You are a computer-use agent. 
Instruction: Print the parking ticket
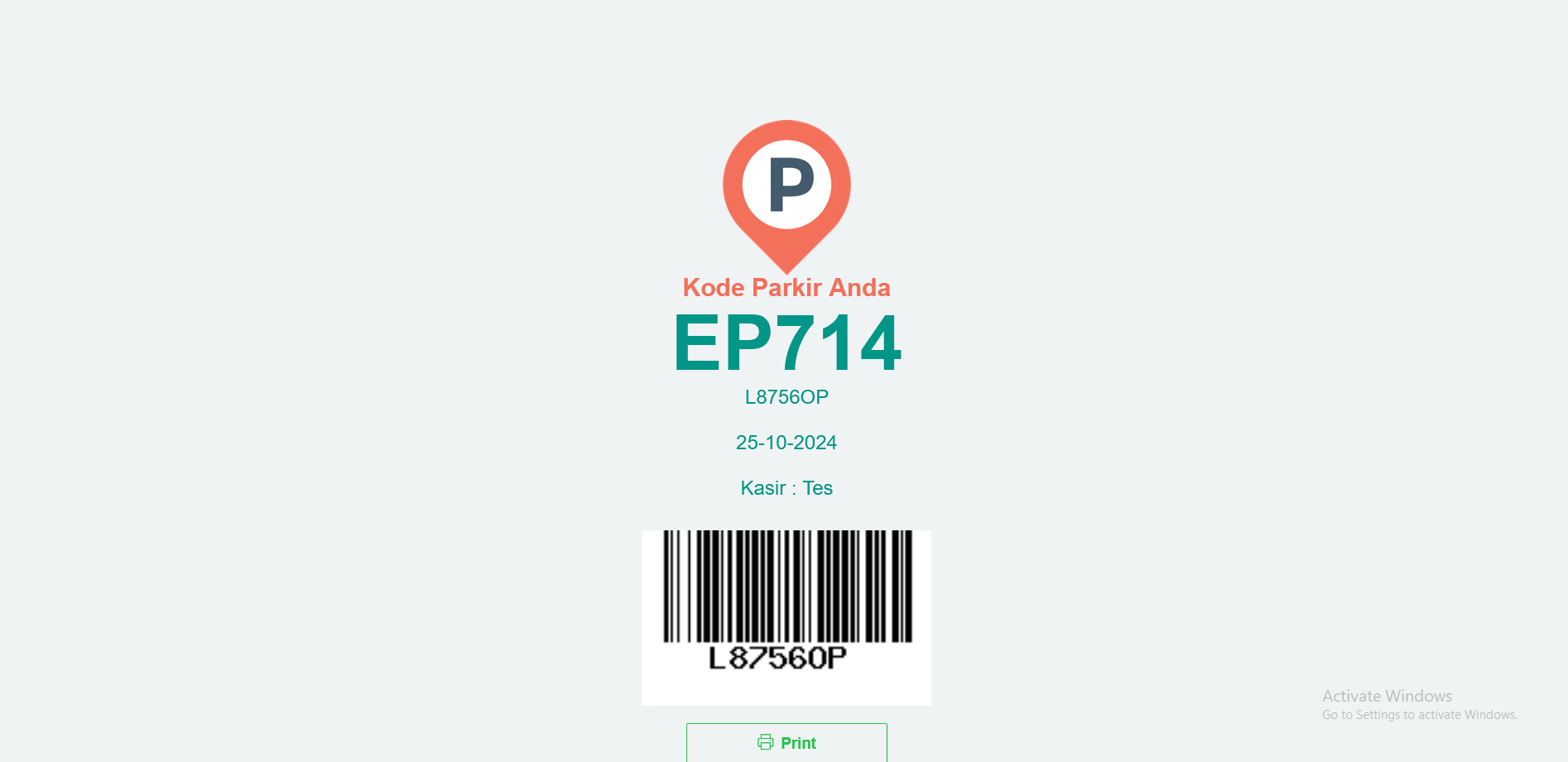[786, 742]
